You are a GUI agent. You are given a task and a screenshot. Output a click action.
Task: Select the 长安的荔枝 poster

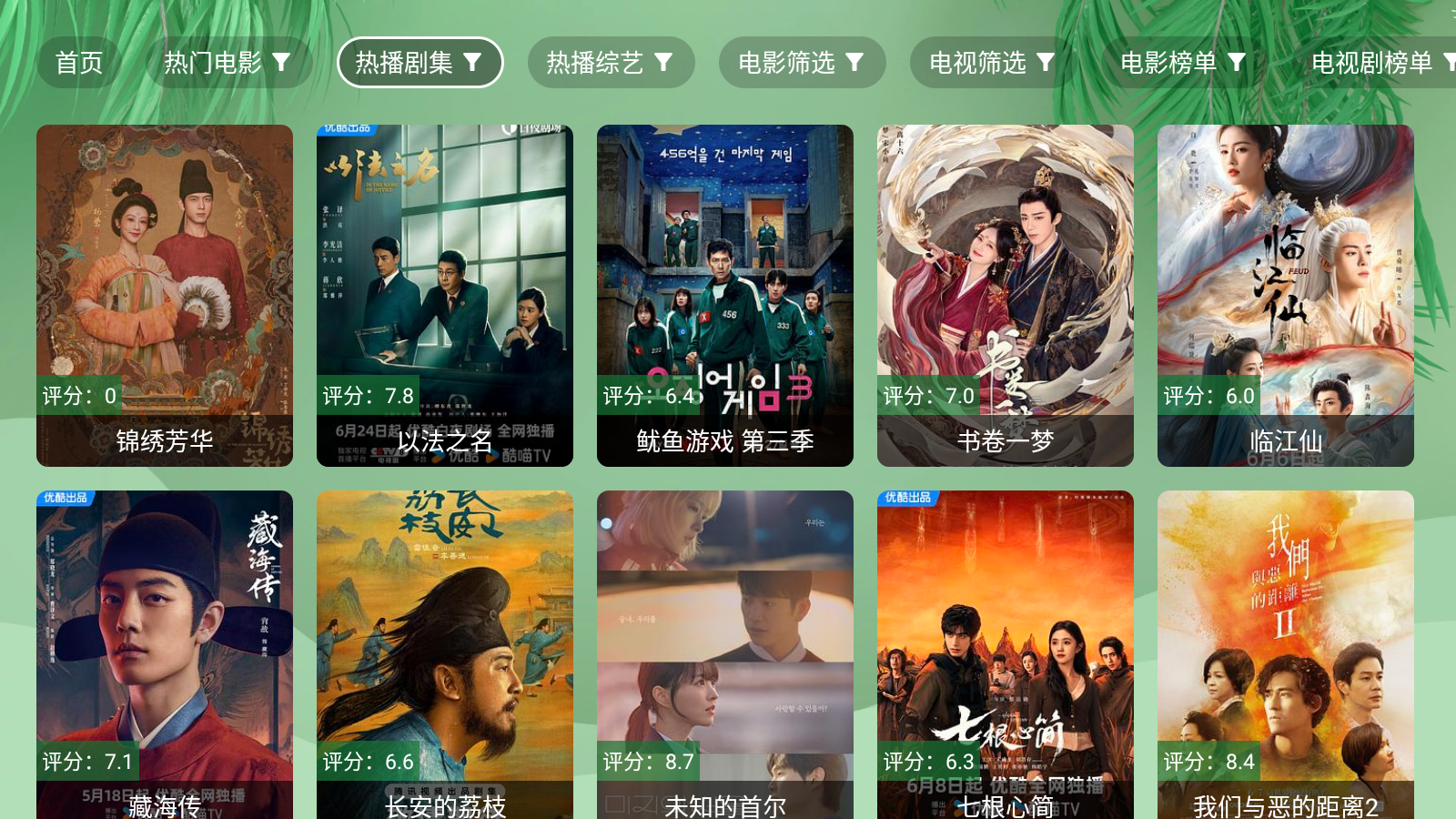(x=445, y=655)
